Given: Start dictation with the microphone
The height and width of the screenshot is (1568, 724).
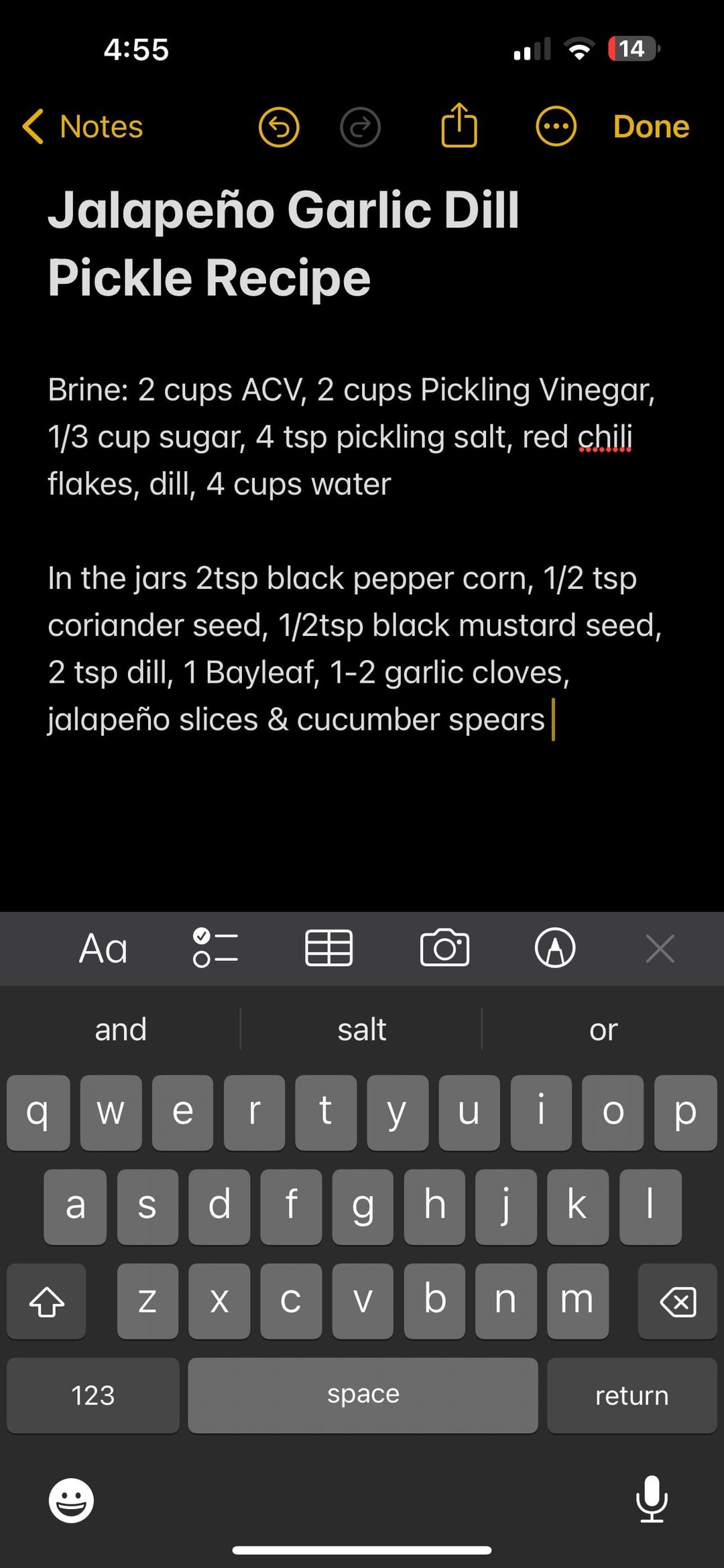Looking at the screenshot, I should click(652, 1500).
